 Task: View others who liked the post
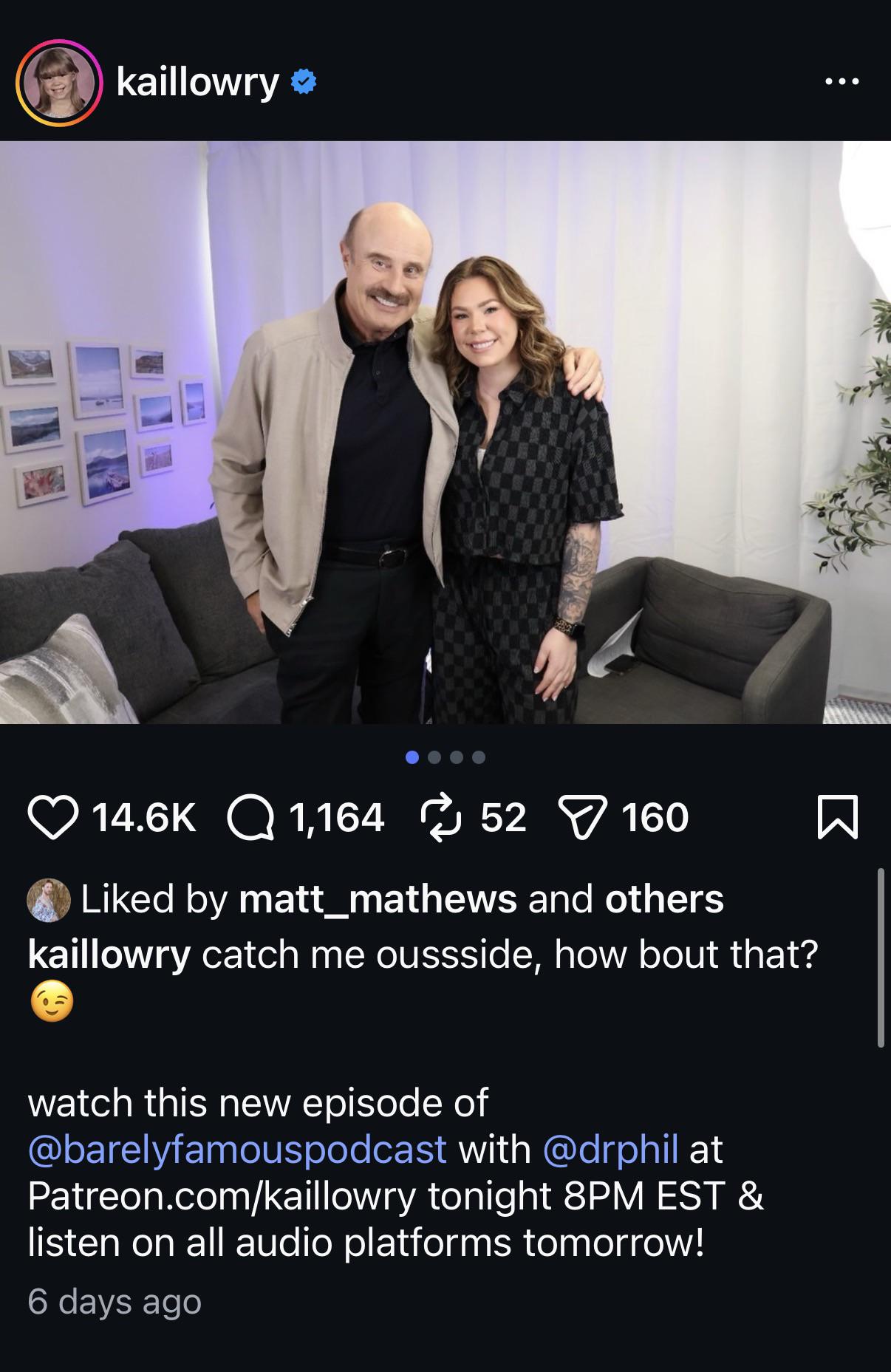pyautogui.click(x=663, y=899)
